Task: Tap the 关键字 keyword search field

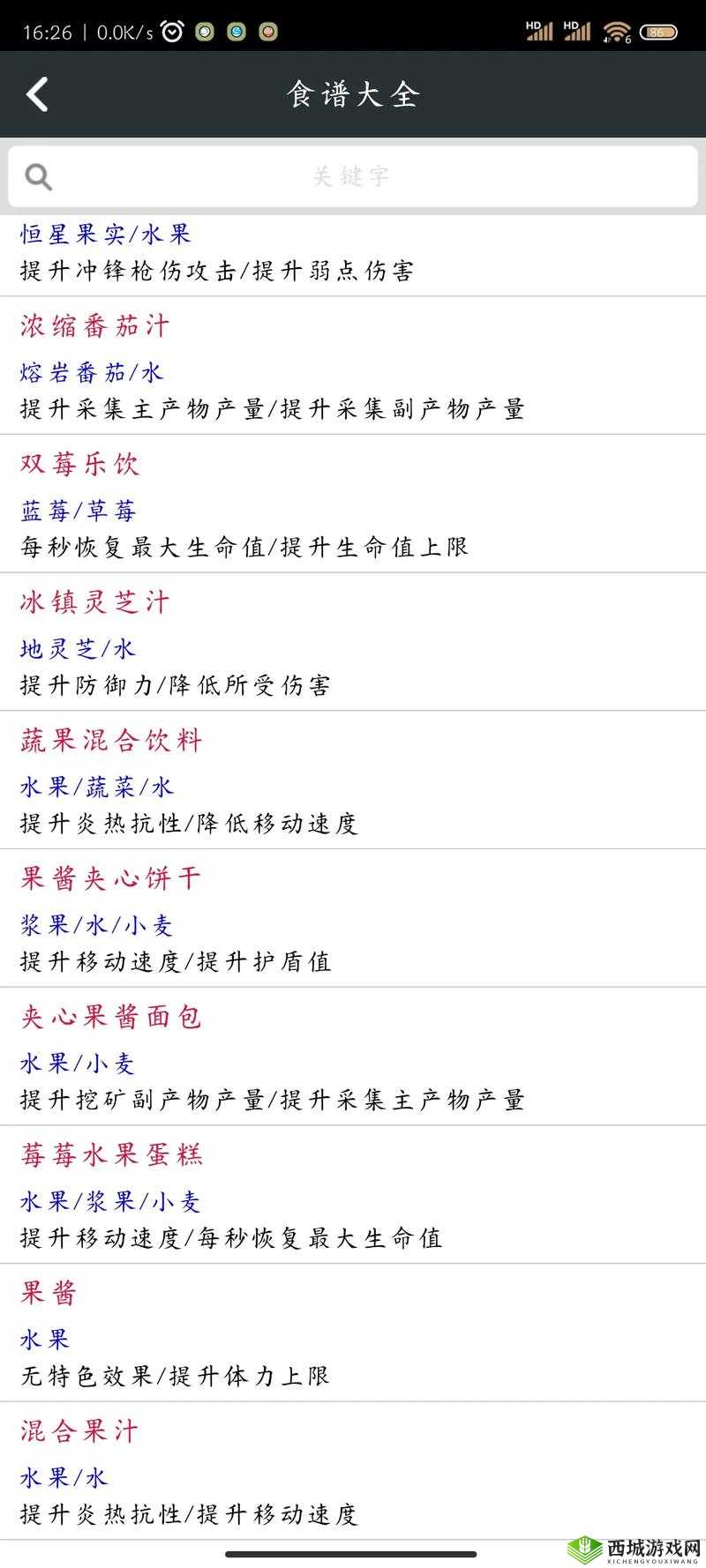Action: point(353,176)
